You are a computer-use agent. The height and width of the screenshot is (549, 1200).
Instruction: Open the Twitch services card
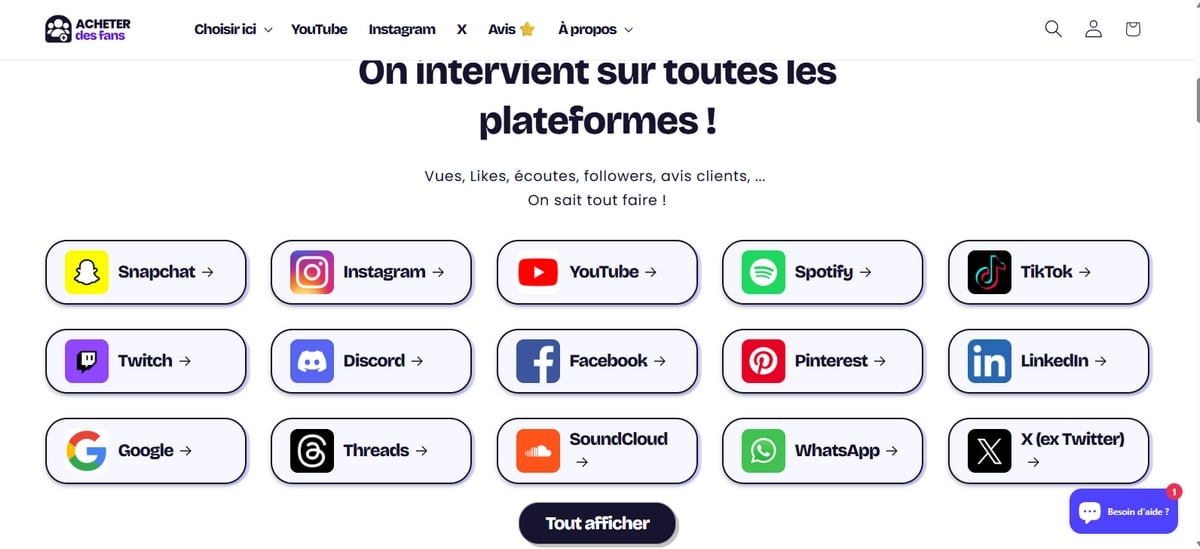coord(145,361)
